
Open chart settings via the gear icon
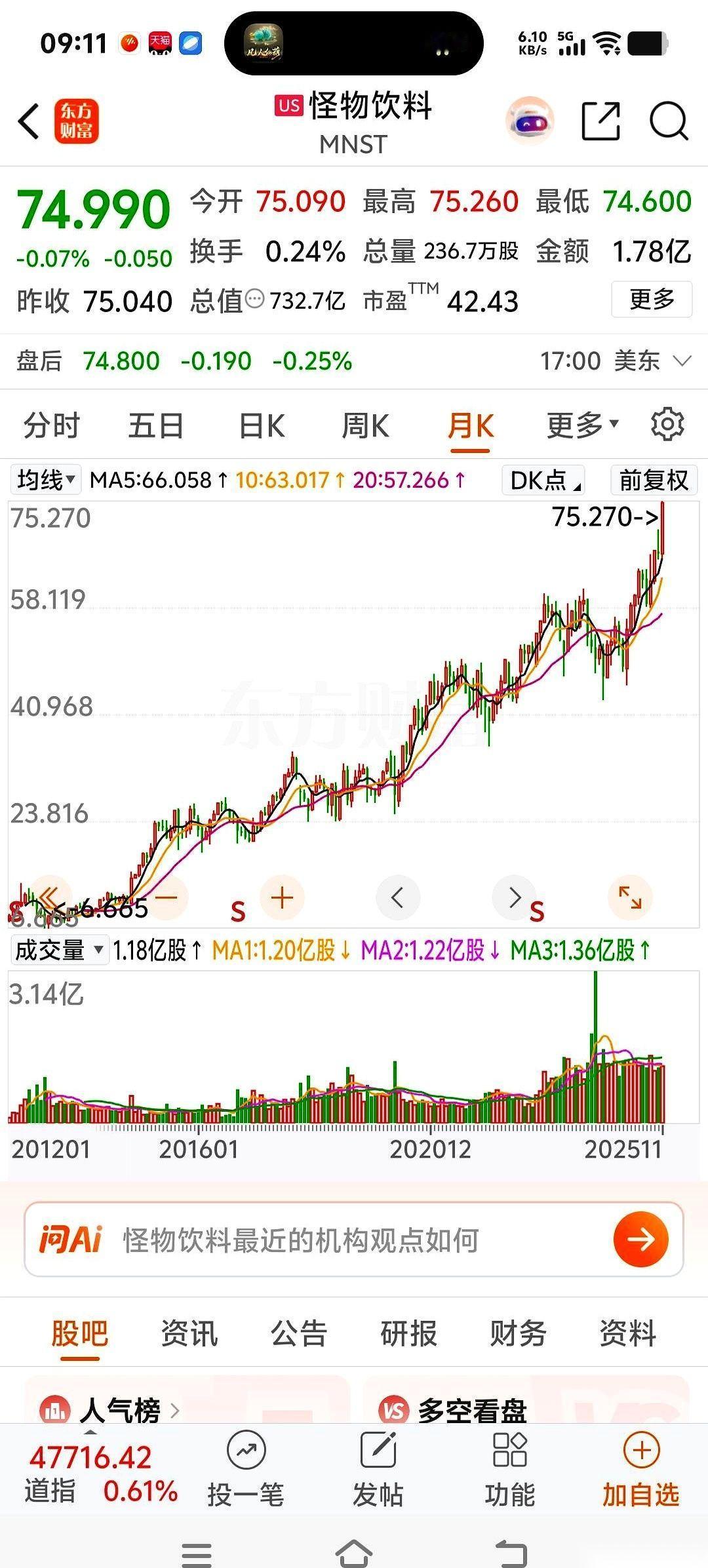pyautogui.click(x=667, y=425)
